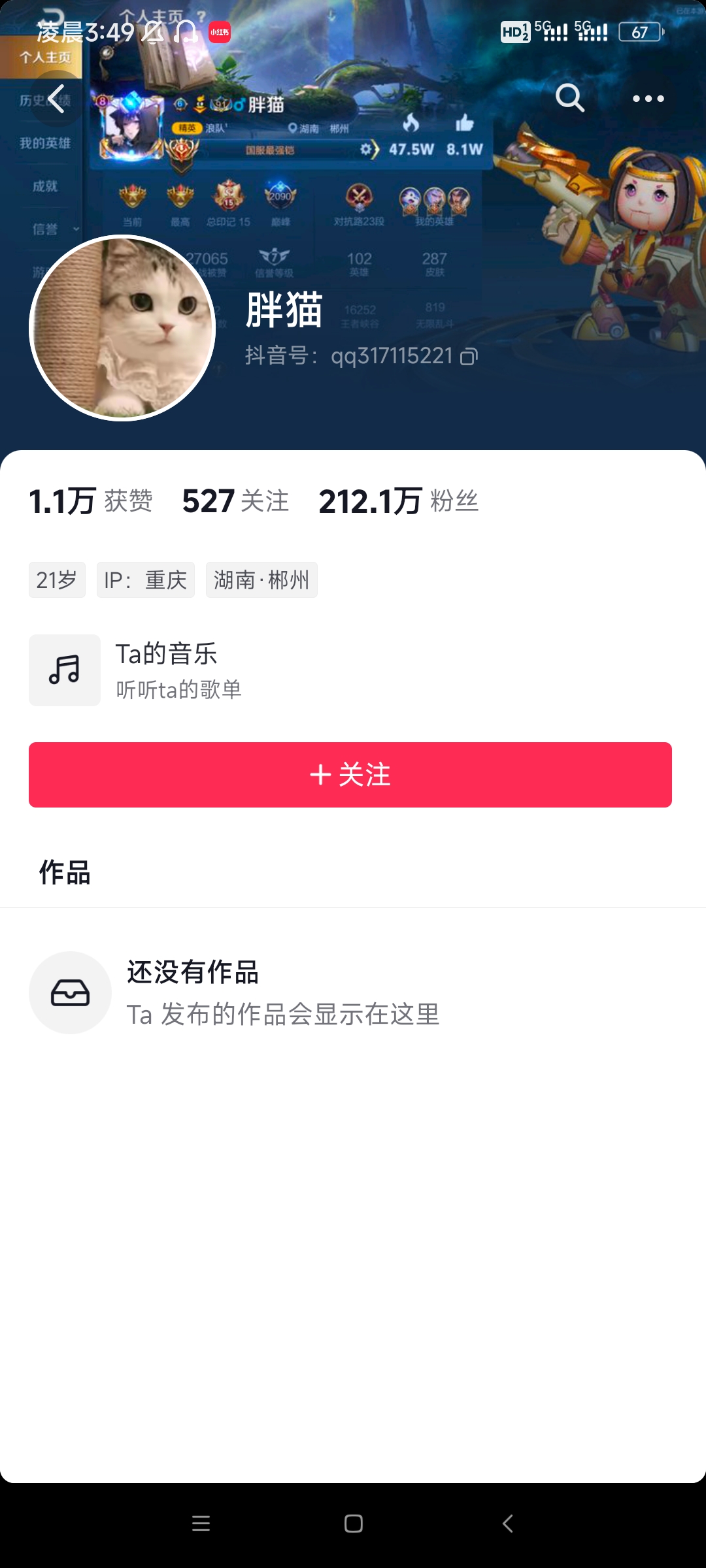Open the three-dot overflow menu
Image resolution: width=706 pixels, height=1568 pixels.
(648, 99)
